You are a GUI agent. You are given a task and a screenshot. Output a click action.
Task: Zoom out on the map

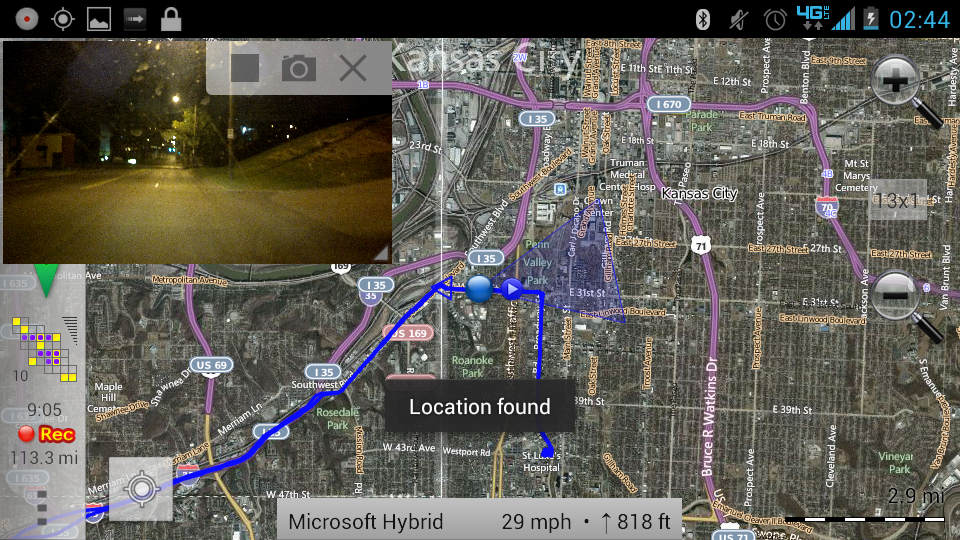pyautogui.click(x=904, y=300)
